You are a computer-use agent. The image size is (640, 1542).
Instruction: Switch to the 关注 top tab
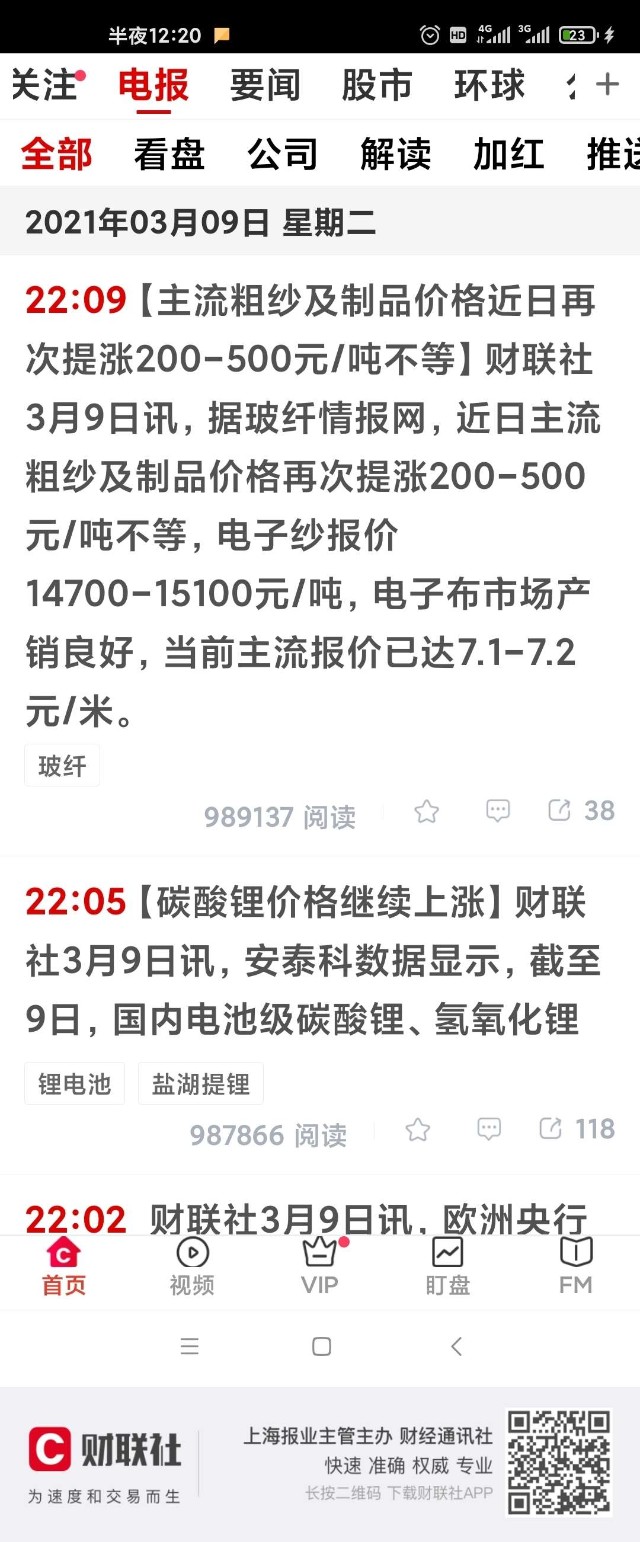[45, 85]
